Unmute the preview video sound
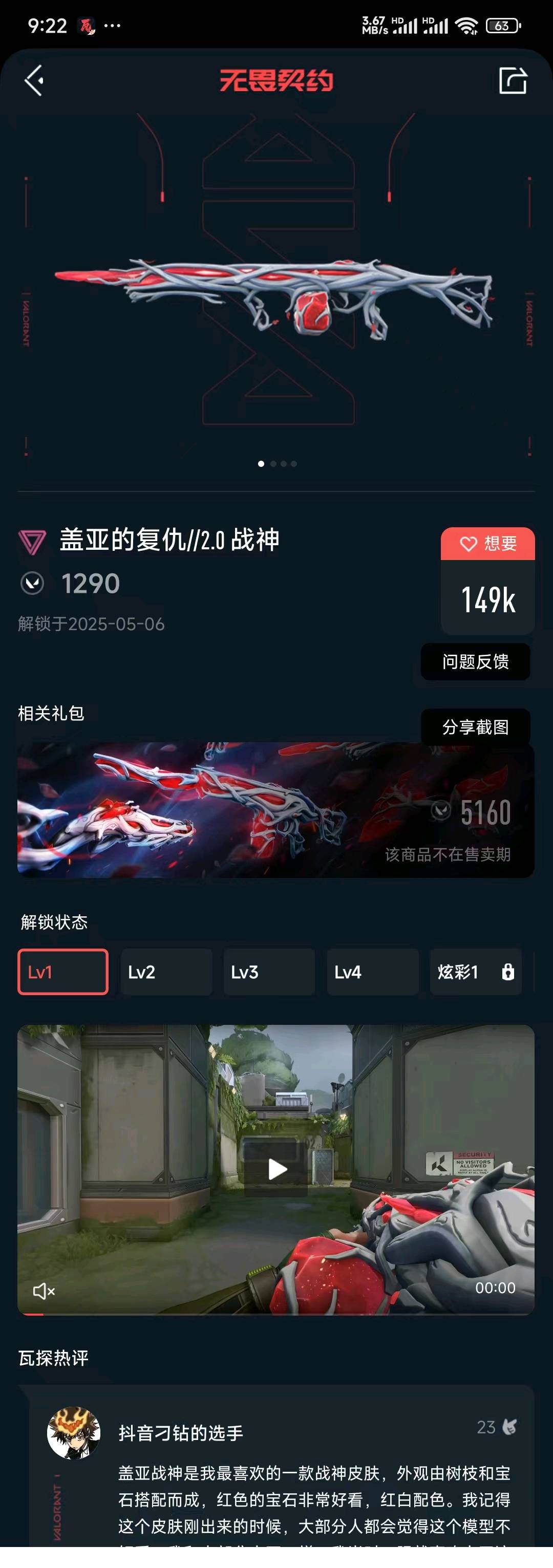553x1568 pixels. coord(44,1291)
